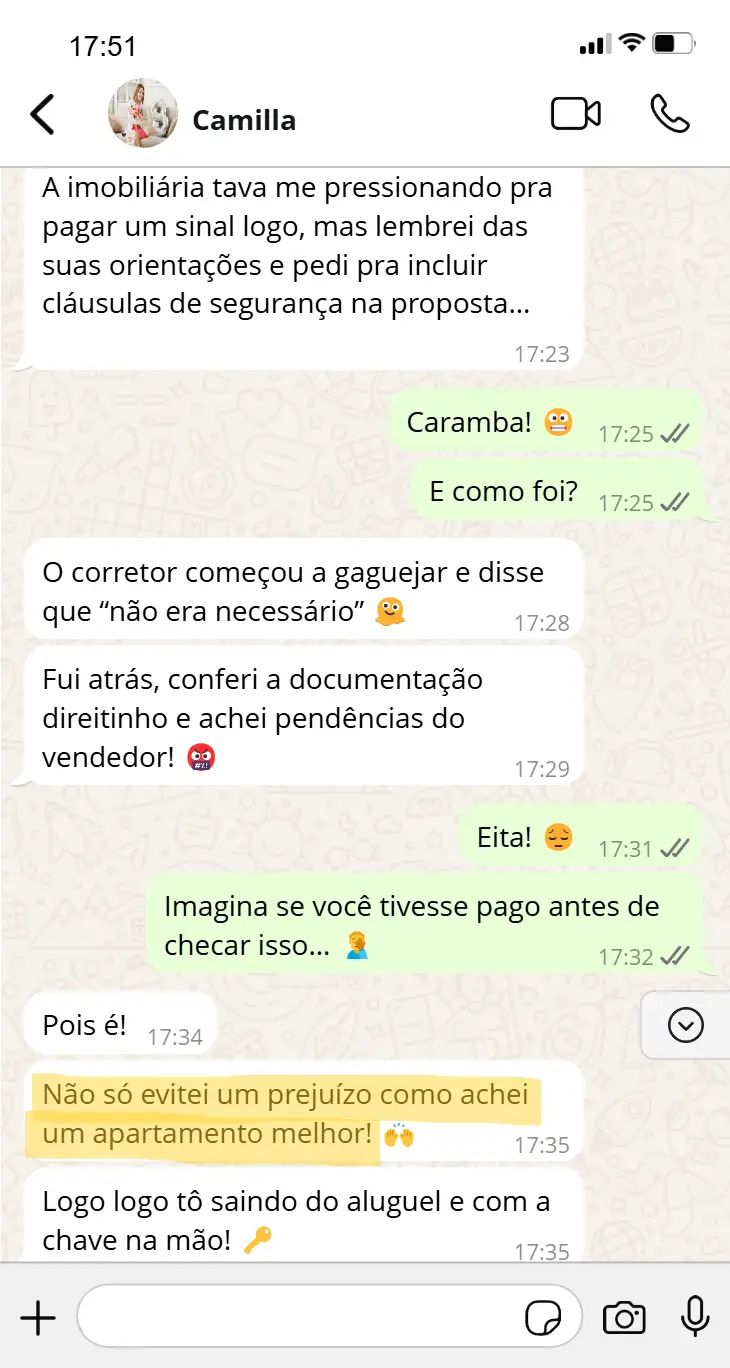Tap the message about leaving rent with key emoji

300,1220
